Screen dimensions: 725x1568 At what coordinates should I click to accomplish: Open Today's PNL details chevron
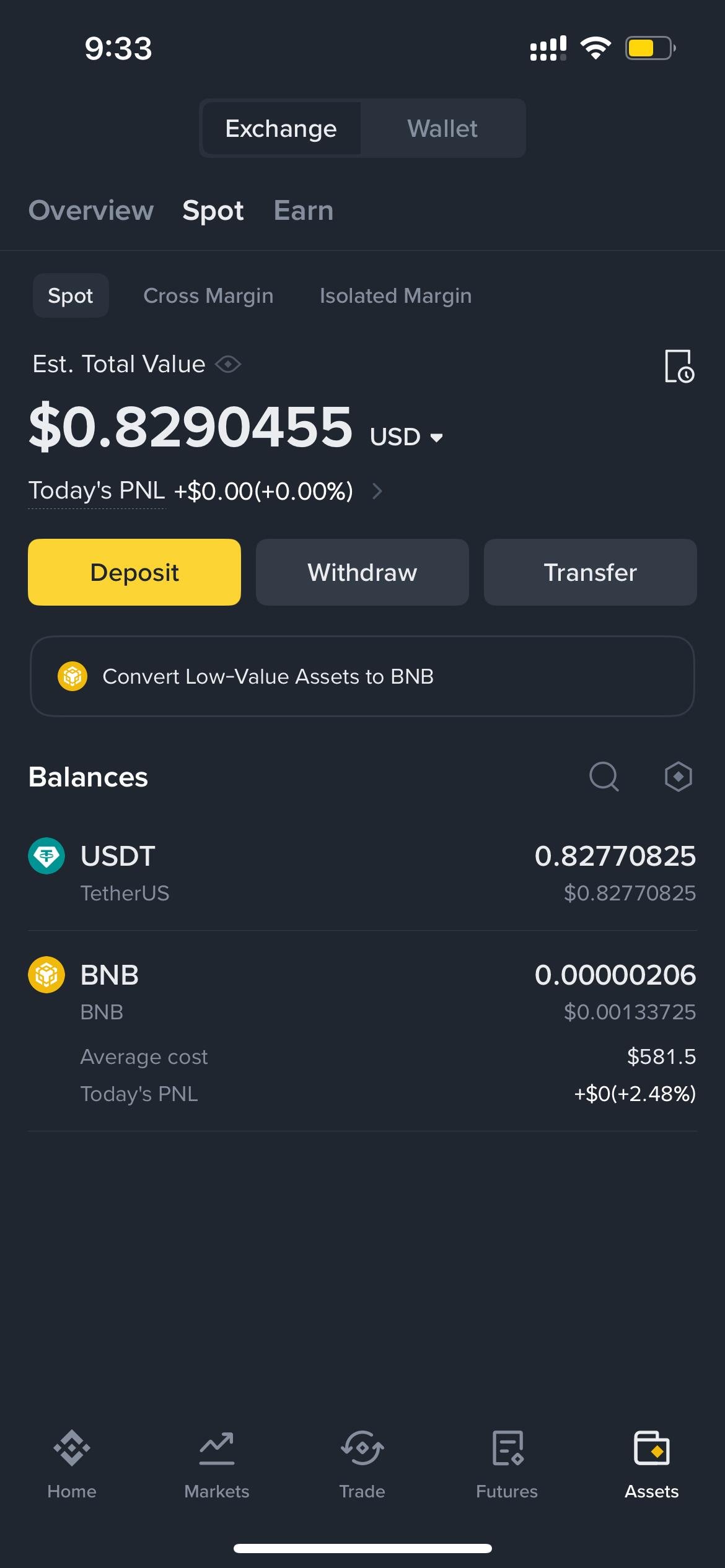point(377,491)
